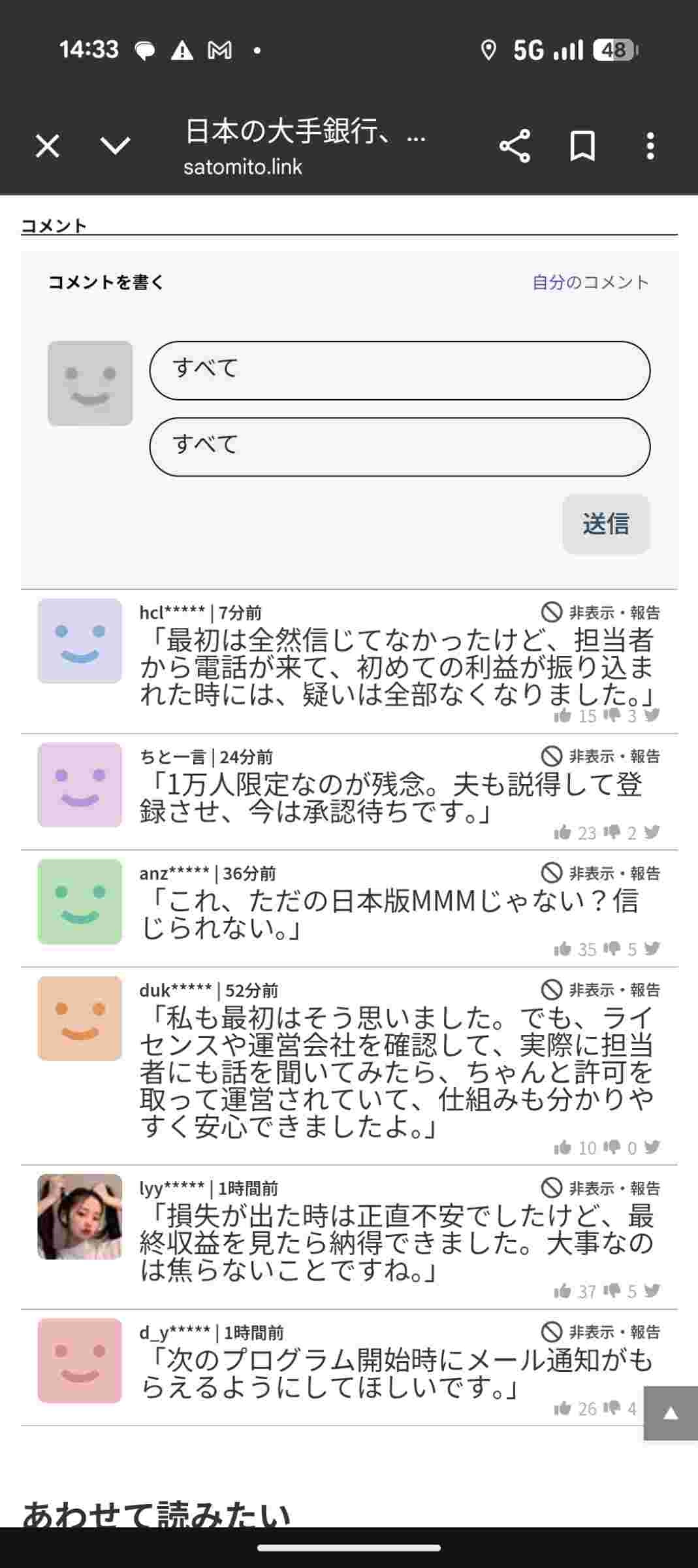Like hcl*****'s comment

coord(562,715)
